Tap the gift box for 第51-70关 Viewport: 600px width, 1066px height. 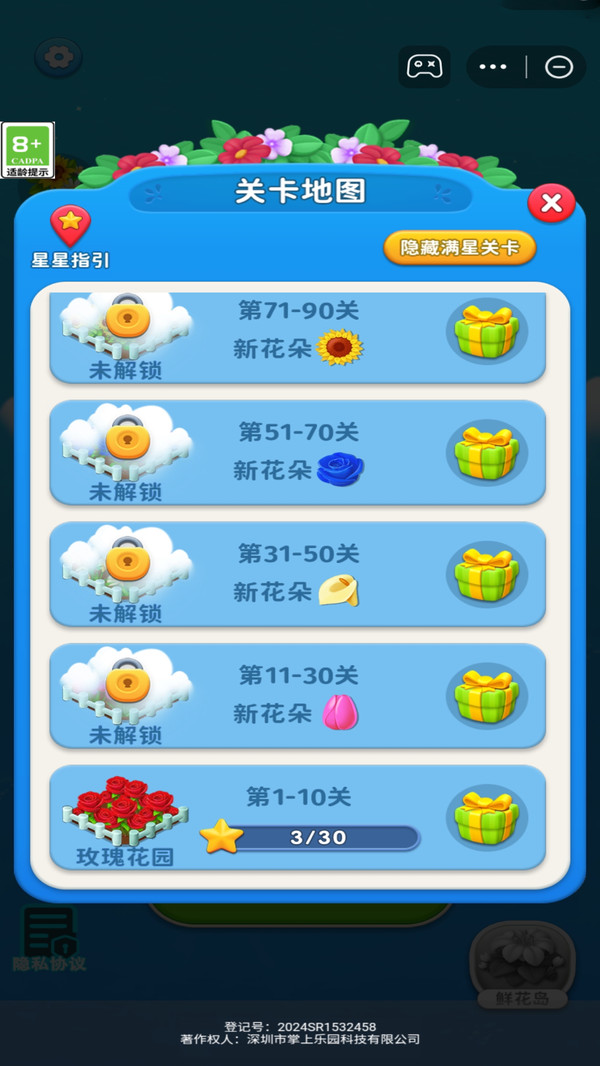487,452
